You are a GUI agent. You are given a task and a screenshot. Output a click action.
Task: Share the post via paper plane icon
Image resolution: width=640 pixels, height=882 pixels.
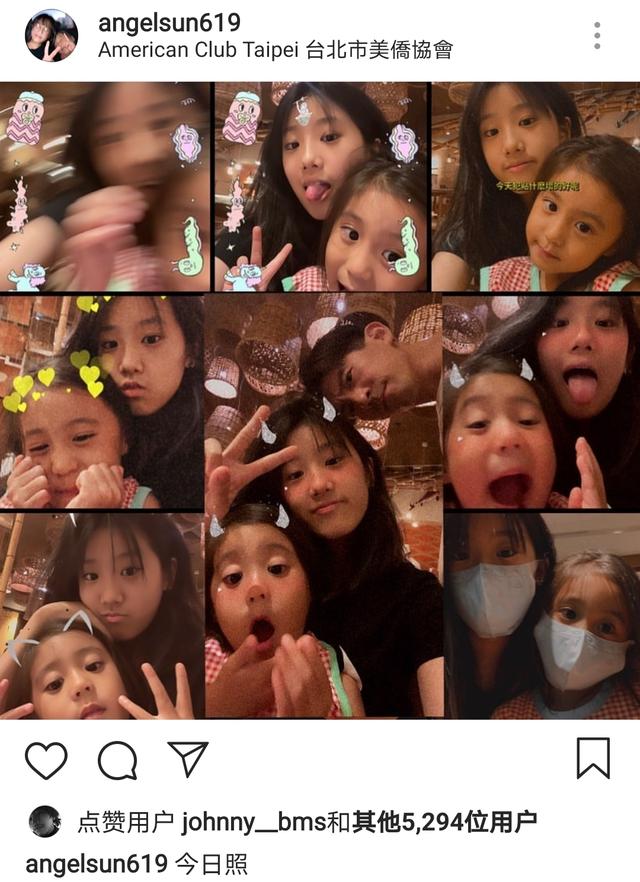pos(187,760)
